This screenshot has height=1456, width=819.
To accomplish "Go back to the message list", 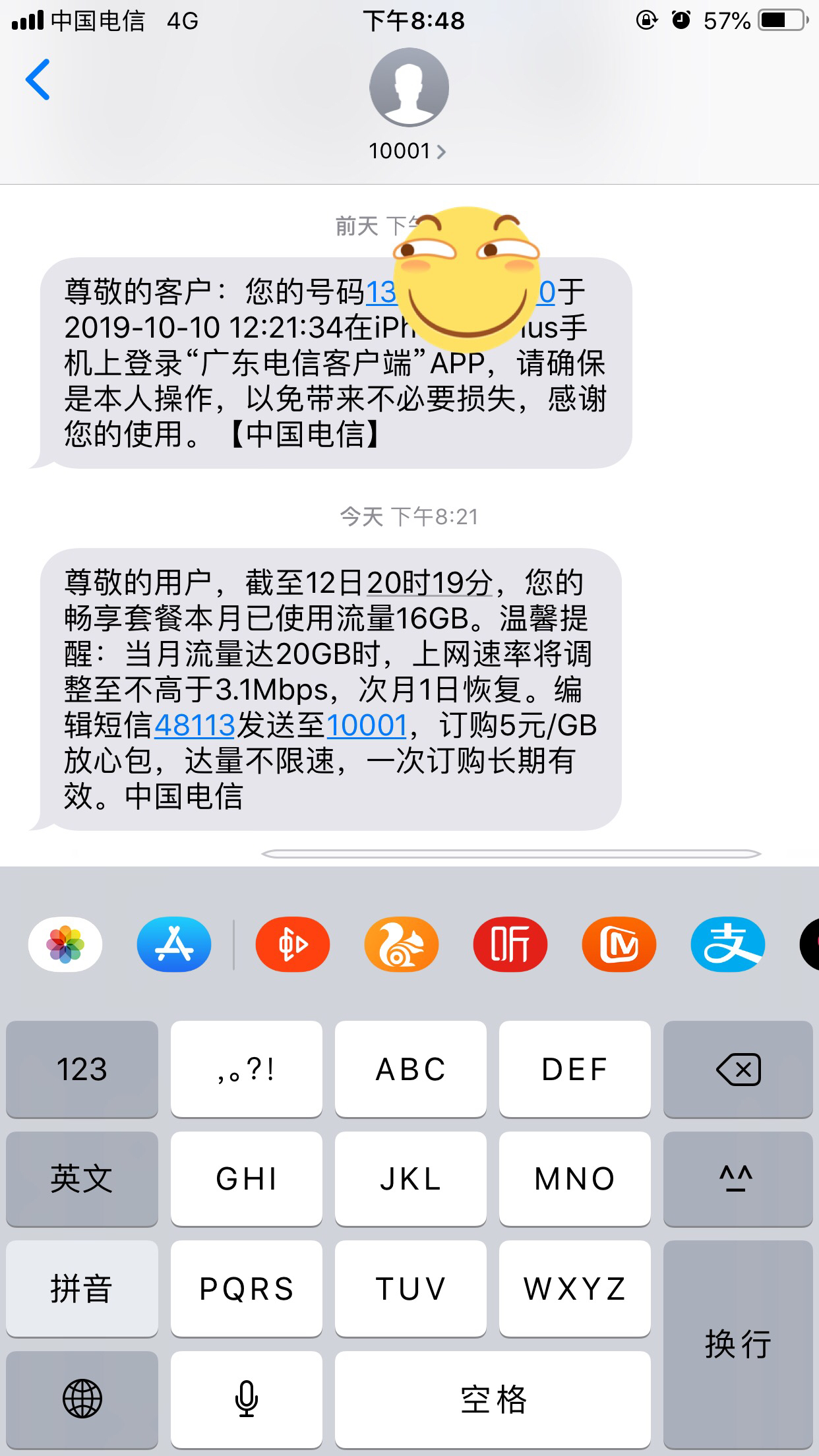I will pyautogui.click(x=38, y=80).
